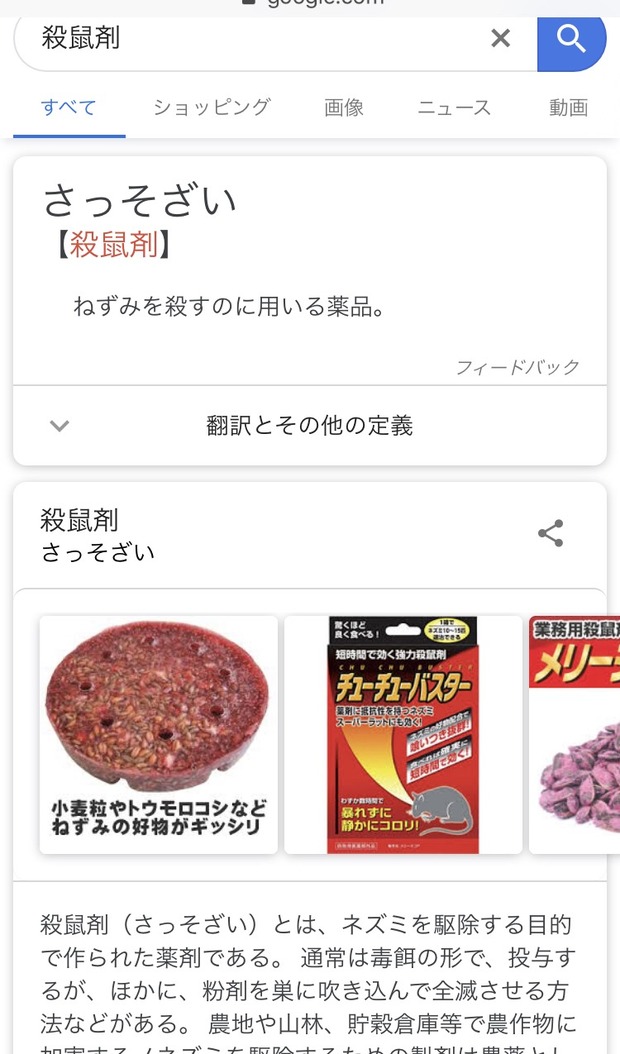Viewport: 620px width, 1054px height.
Task: Send feedback via フィードバック link
Action: click(517, 367)
